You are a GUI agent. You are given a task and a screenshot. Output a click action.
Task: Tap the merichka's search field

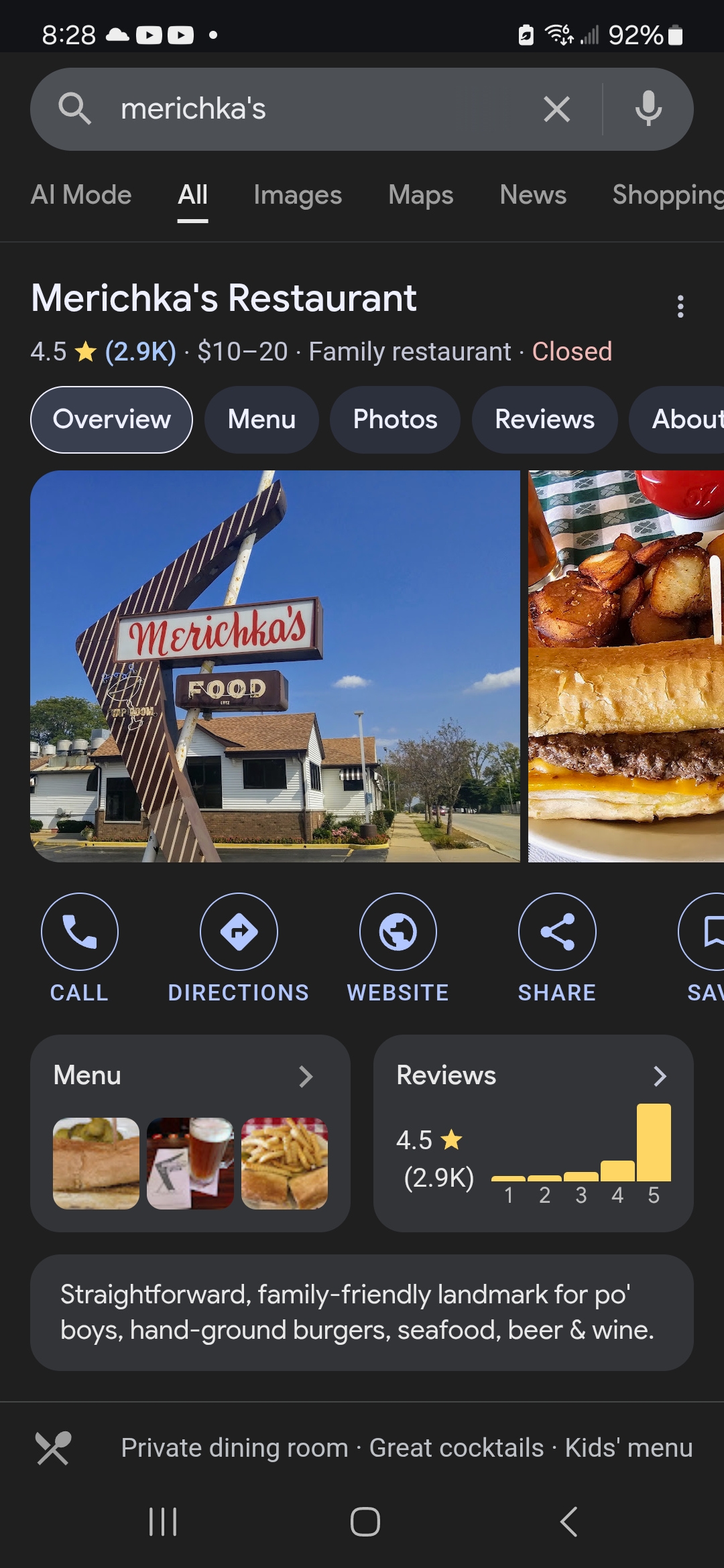pos(322,109)
